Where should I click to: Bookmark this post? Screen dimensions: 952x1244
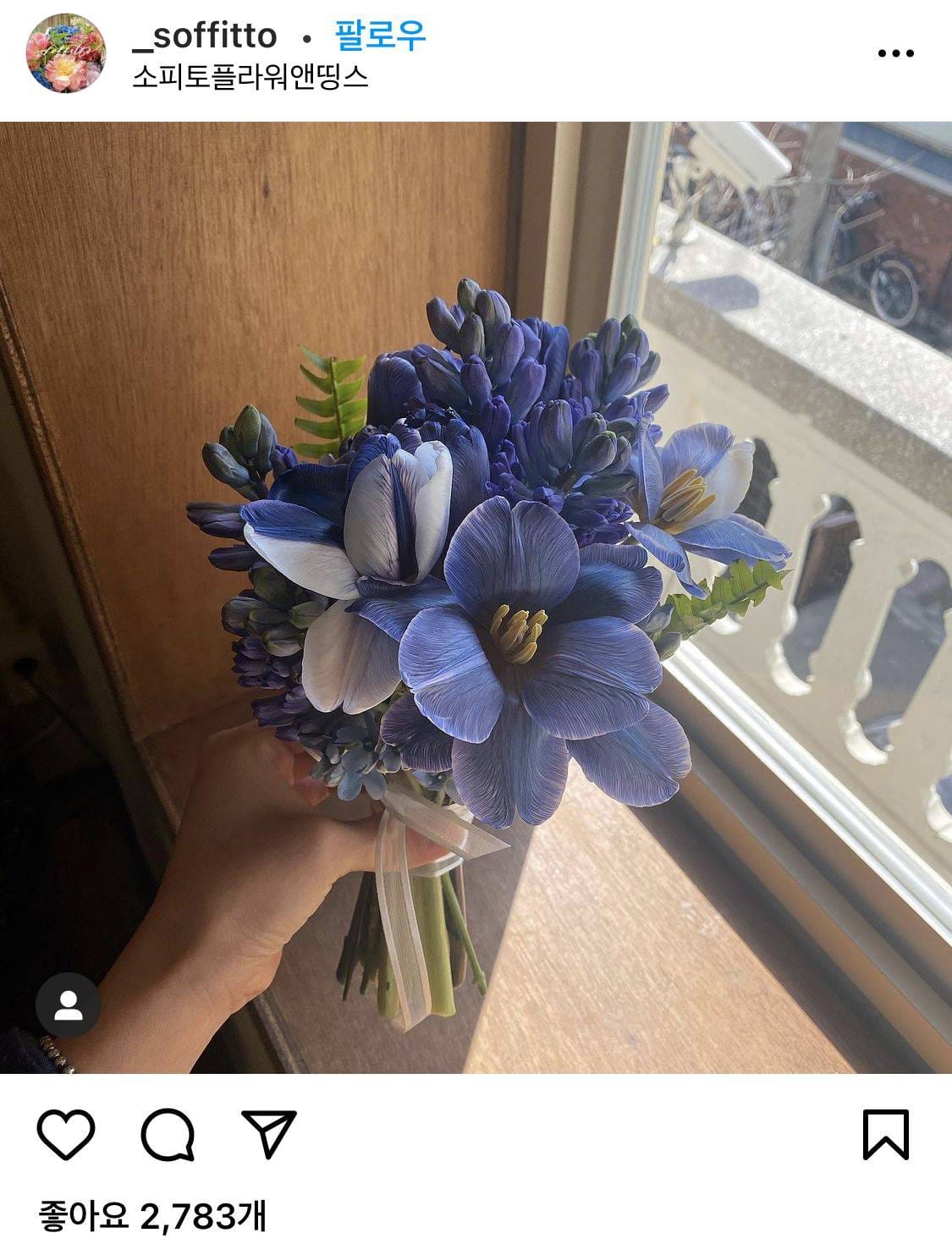tap(885, 1134)
